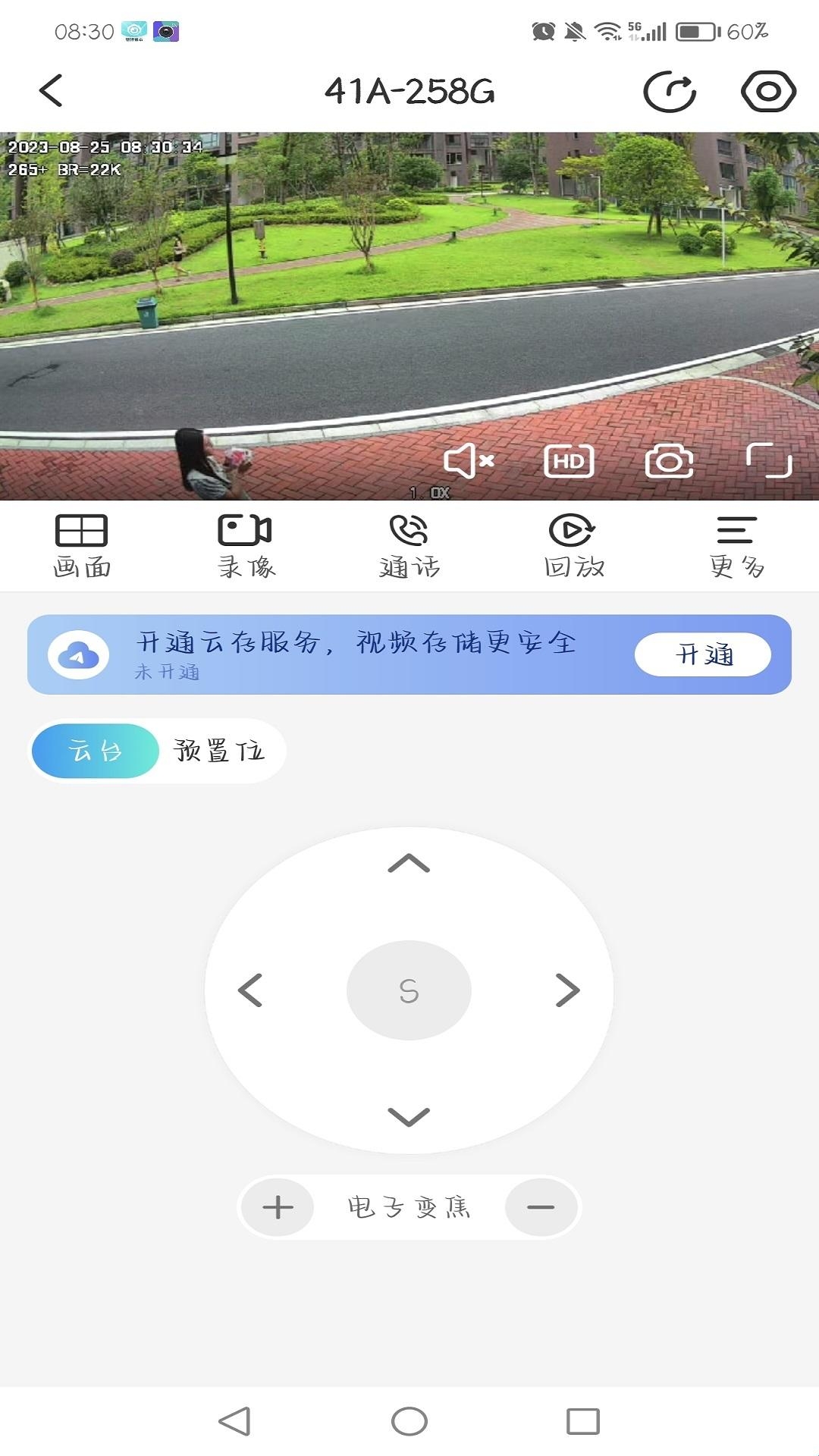Go back using the top-left arrow
819x1456 pixels.
click(x=51, y=91)
